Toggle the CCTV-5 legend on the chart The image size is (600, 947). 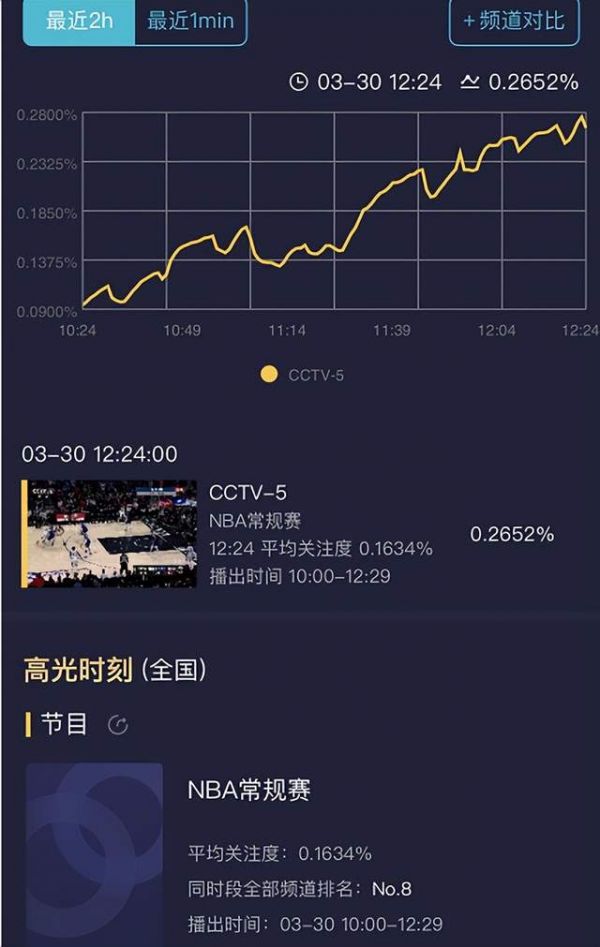click(303, 375)
